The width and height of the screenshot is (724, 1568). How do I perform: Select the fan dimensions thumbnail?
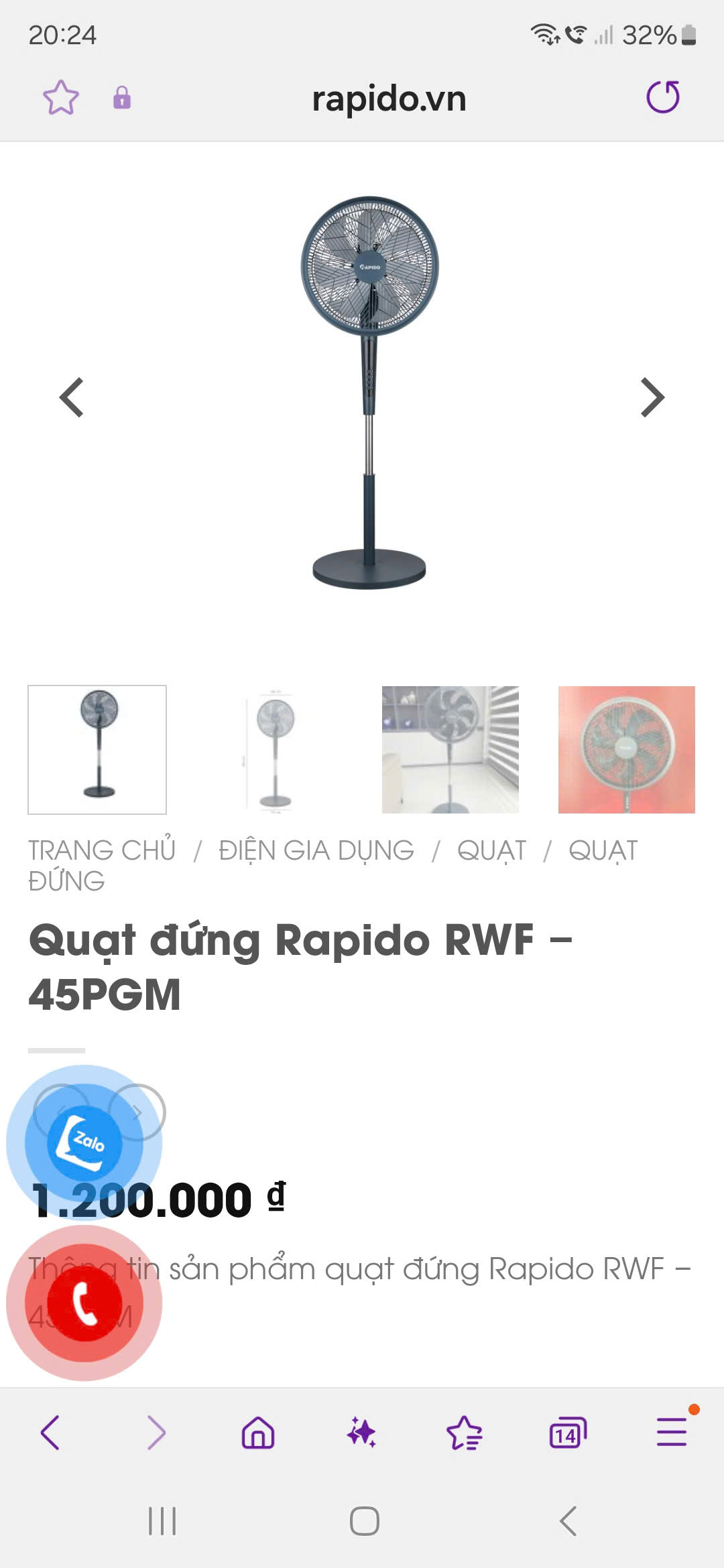click(274, 749)
